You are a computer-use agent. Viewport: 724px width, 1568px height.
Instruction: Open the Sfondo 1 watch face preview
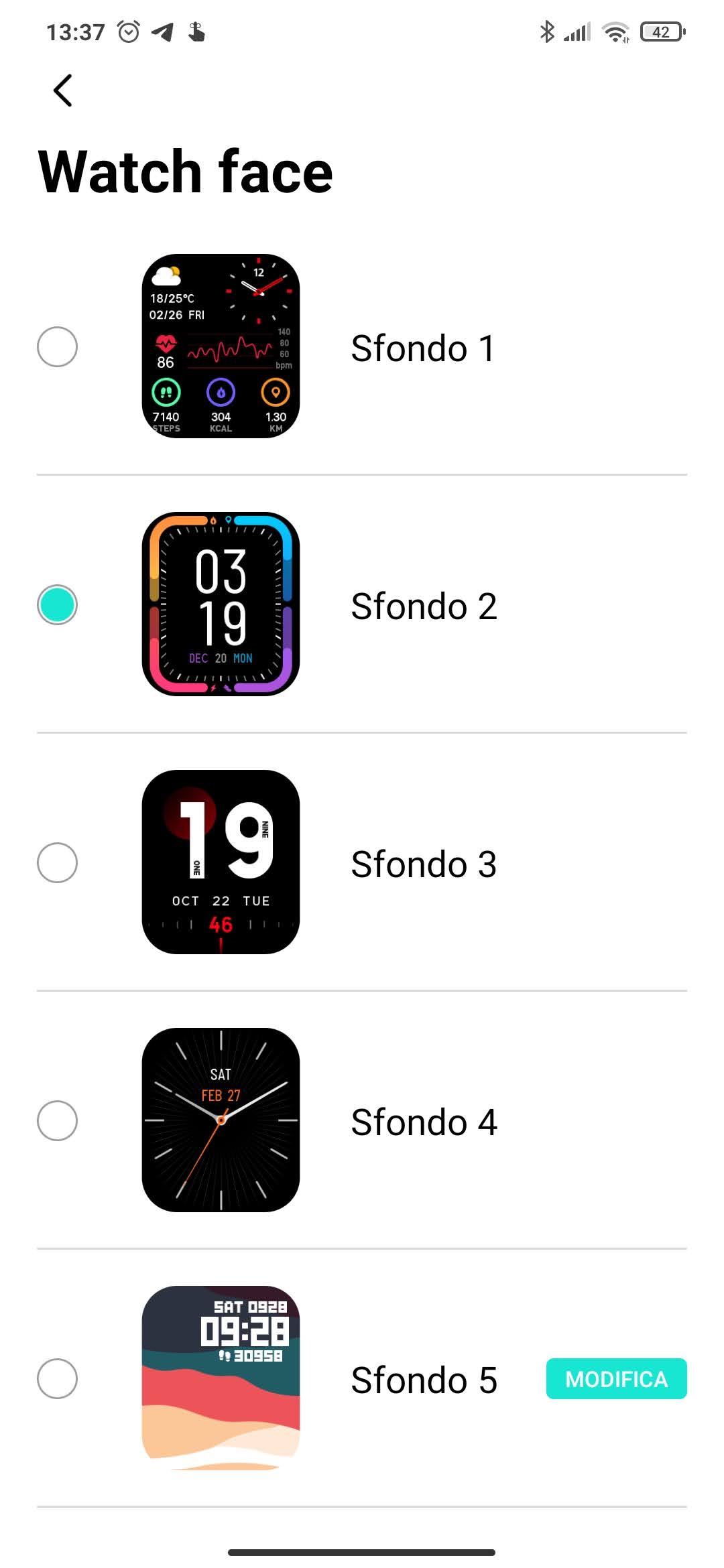[x=221, y=346]
